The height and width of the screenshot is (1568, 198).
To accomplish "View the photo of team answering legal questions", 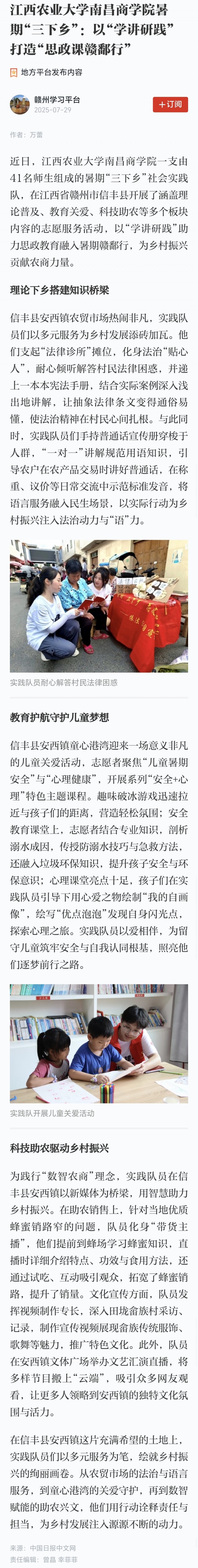I will click(99, 605).
